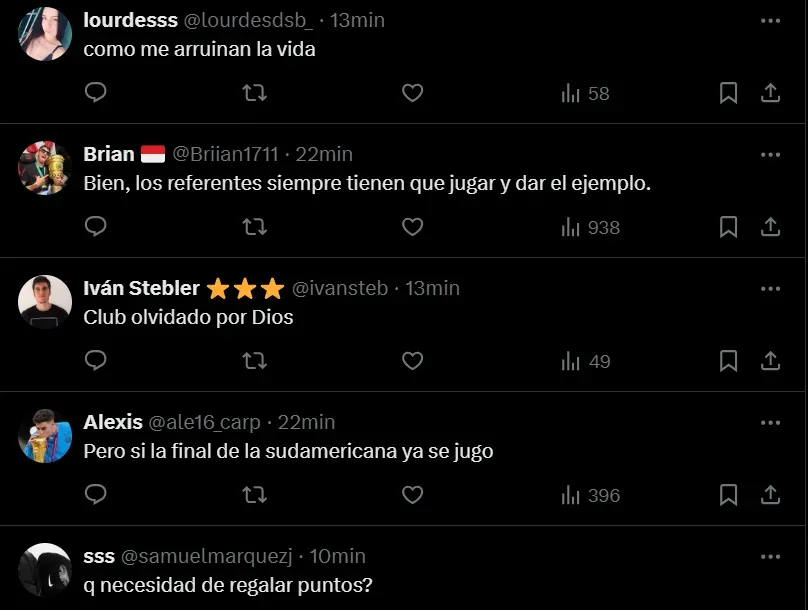Reply to Iván Stebler's tweet
Image resolution: width=808 pixels, height=610 pixels.
96,361
